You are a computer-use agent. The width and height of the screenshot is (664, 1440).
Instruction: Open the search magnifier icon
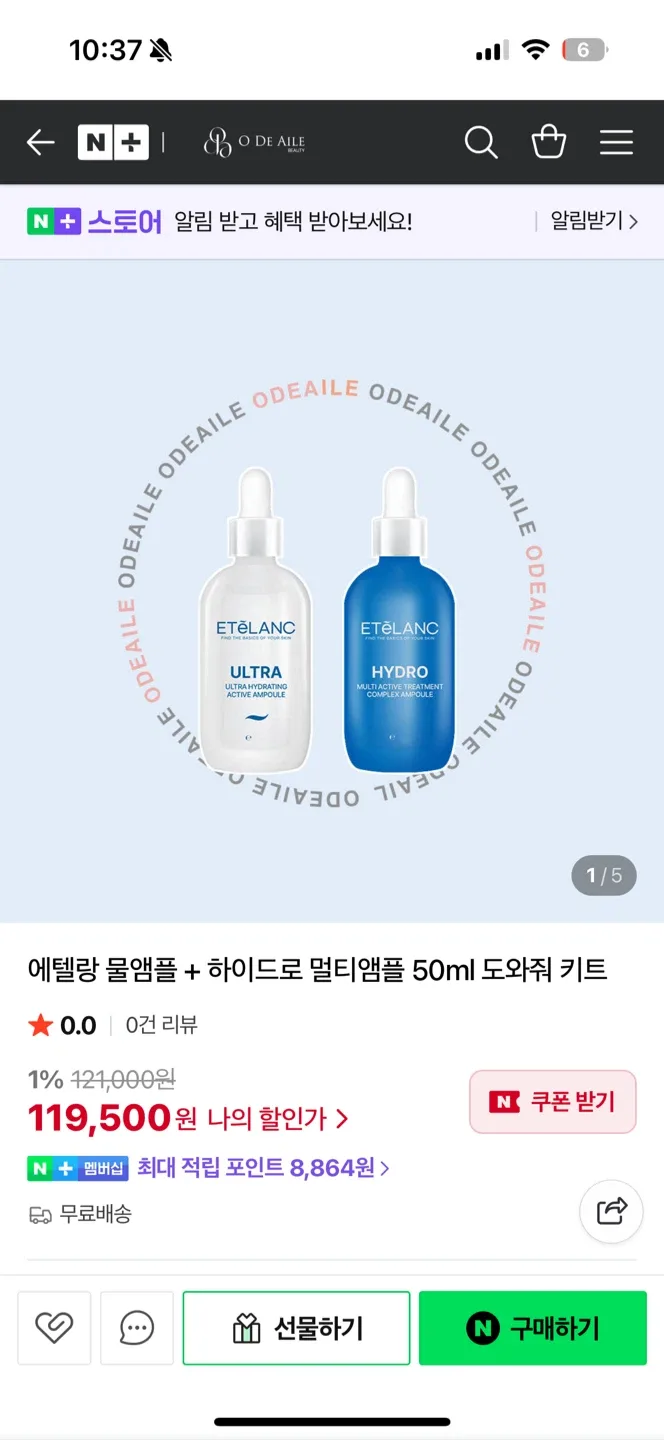pos(481,143)
